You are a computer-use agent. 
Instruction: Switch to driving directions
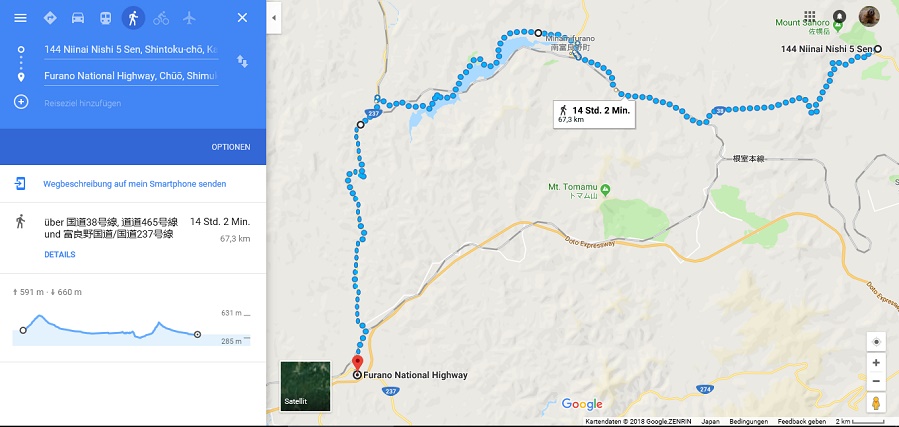pos(77,18)
